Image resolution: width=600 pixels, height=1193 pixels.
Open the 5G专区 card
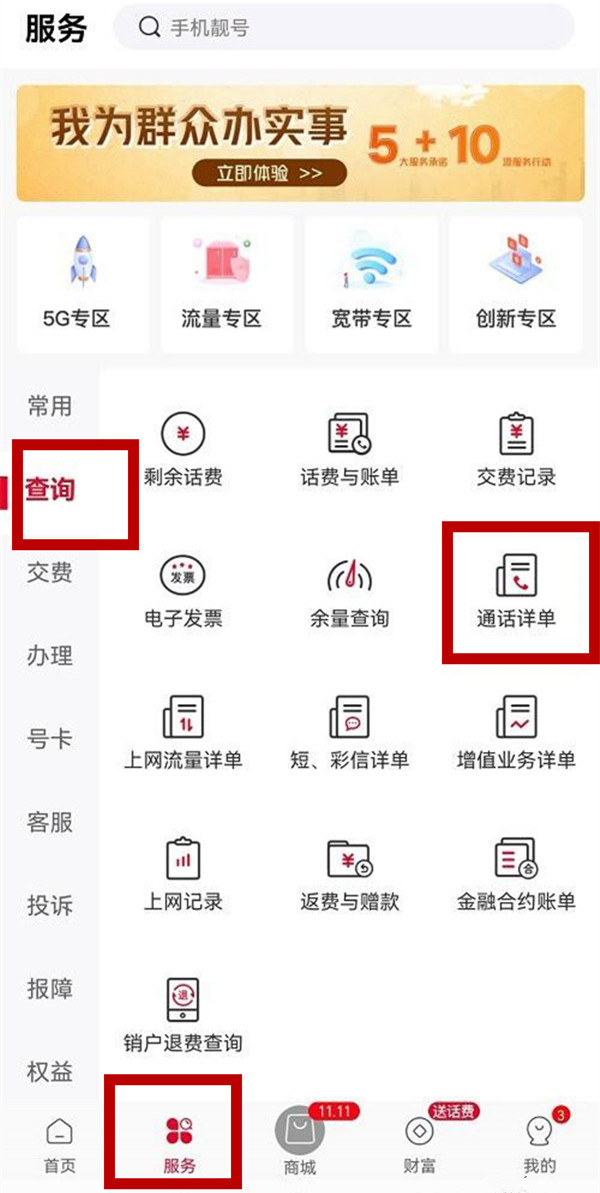(x=77, y=284)
